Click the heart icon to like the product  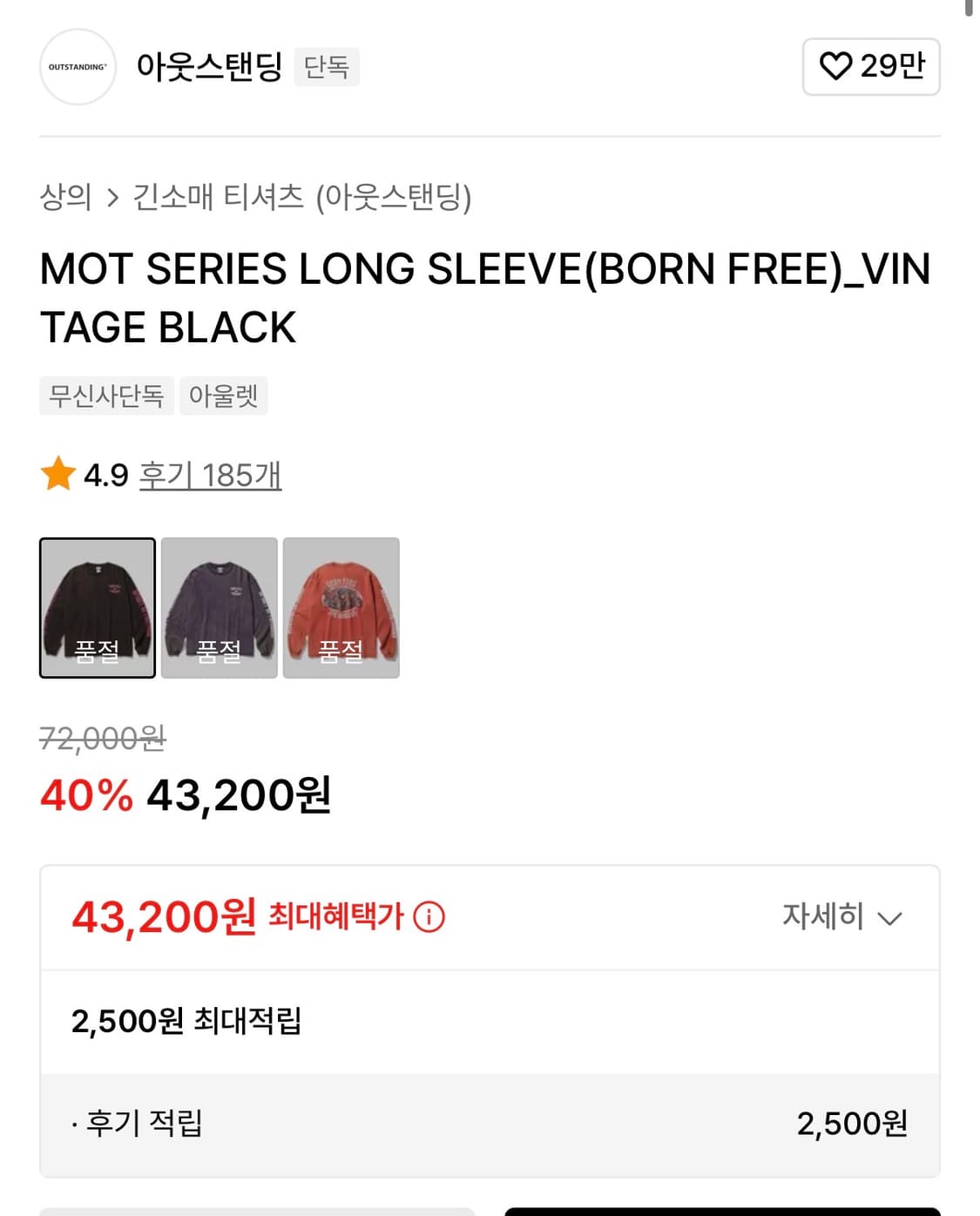pos(835,65)
